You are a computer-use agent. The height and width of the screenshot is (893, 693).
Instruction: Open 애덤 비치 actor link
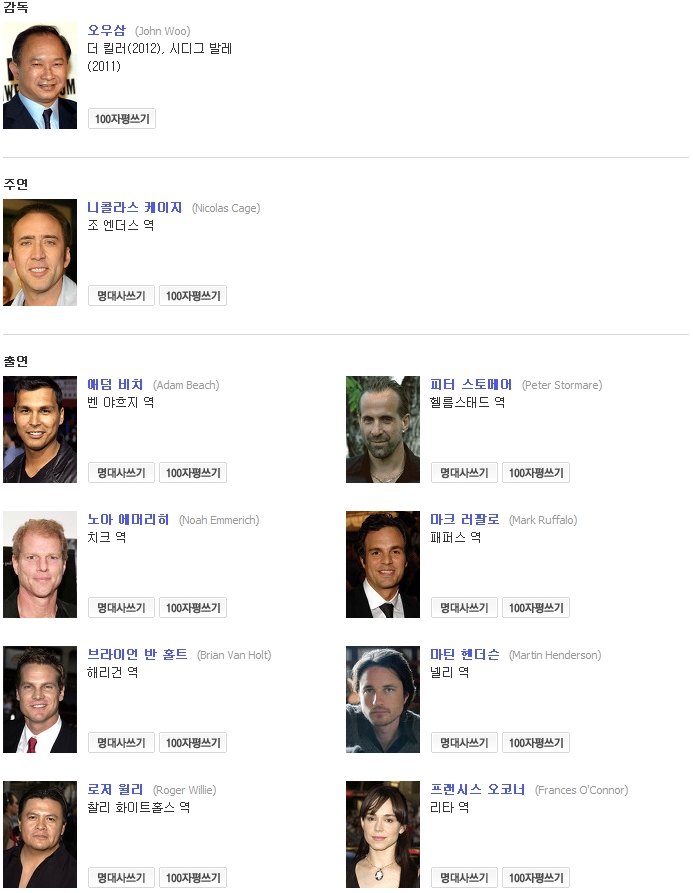tap(115, 384)
